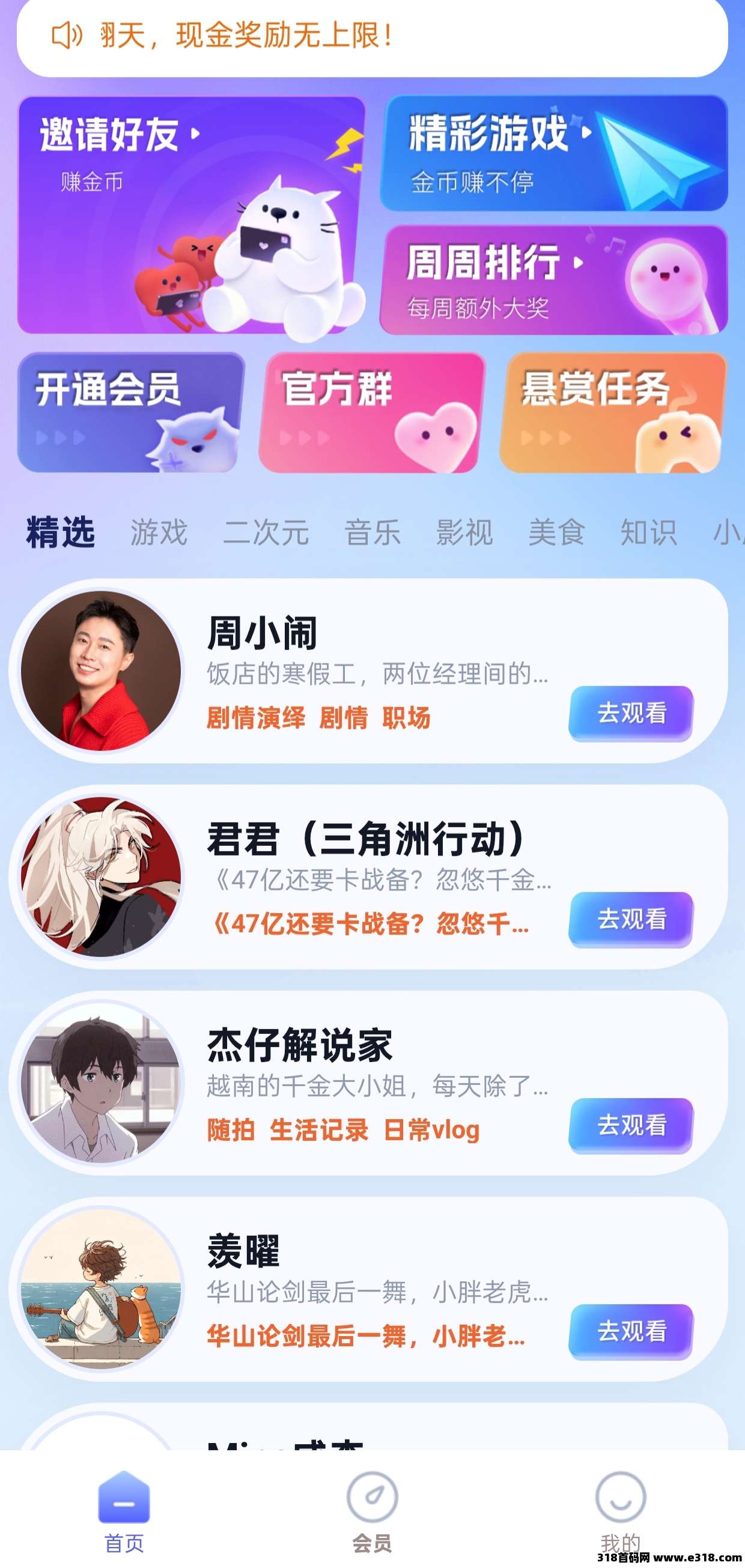Image resolution: width=745 pixels, height=1568 pixels.
Task: Open the 官方群 official group
Action: point(371,412)
